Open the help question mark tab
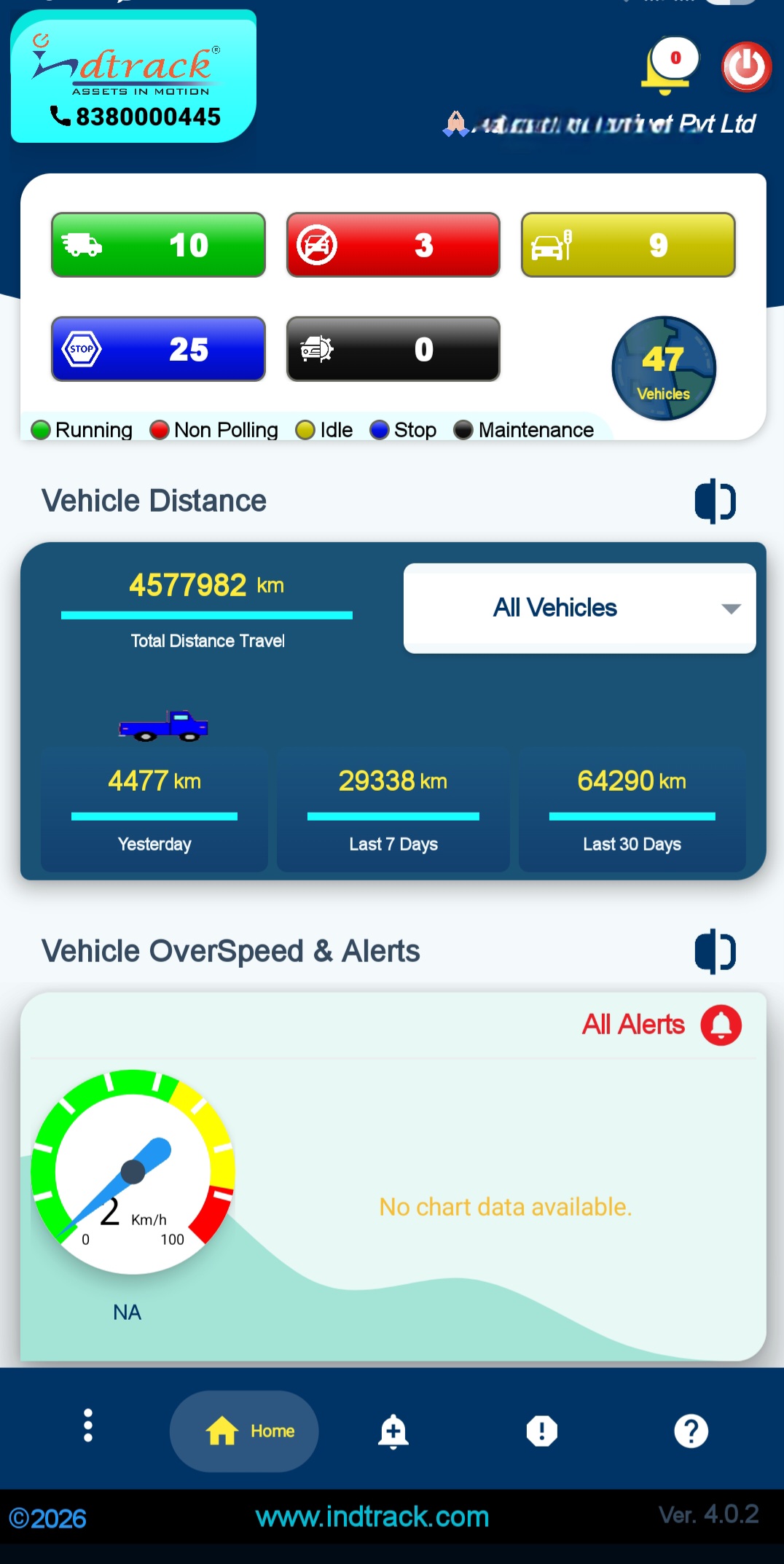 point(691,1431)
